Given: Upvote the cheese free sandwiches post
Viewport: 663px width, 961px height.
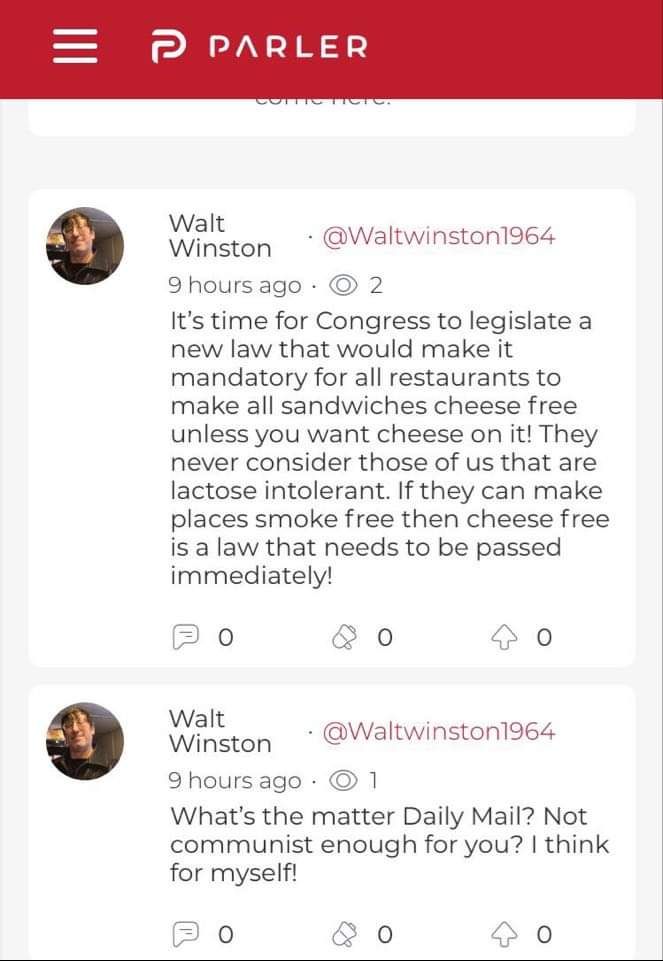Looking at the screenshot, I should pyautogui.click(x=505, y=637).
